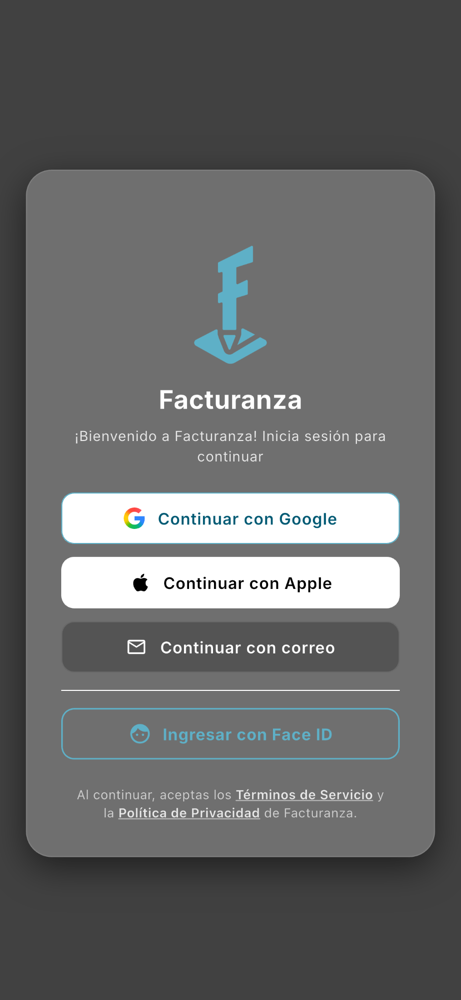Choose Continuar con correo
Viewport: 461px width, 1000px height.
click(x=230, y=647)
